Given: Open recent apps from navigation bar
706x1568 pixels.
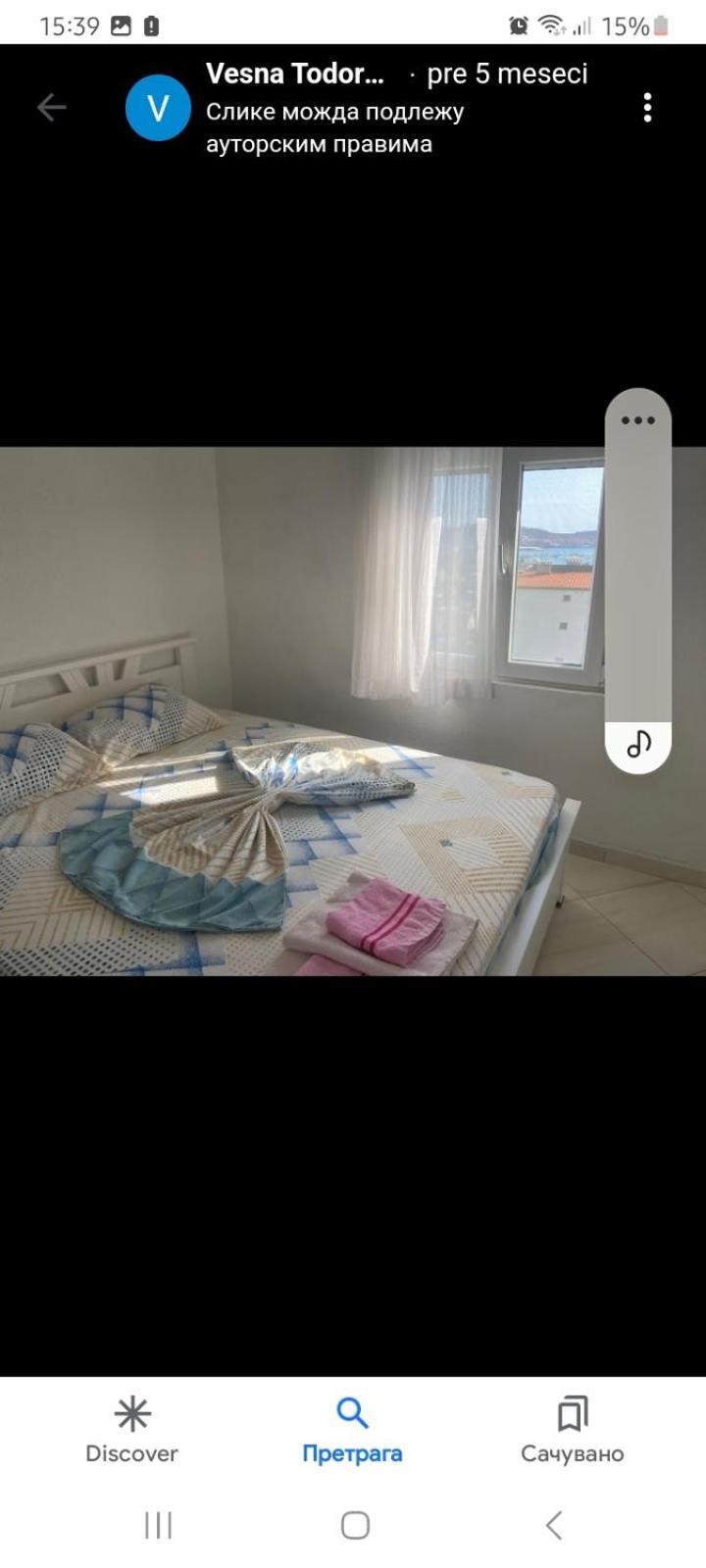Looking at the screenshot, I should point(158,1525).
